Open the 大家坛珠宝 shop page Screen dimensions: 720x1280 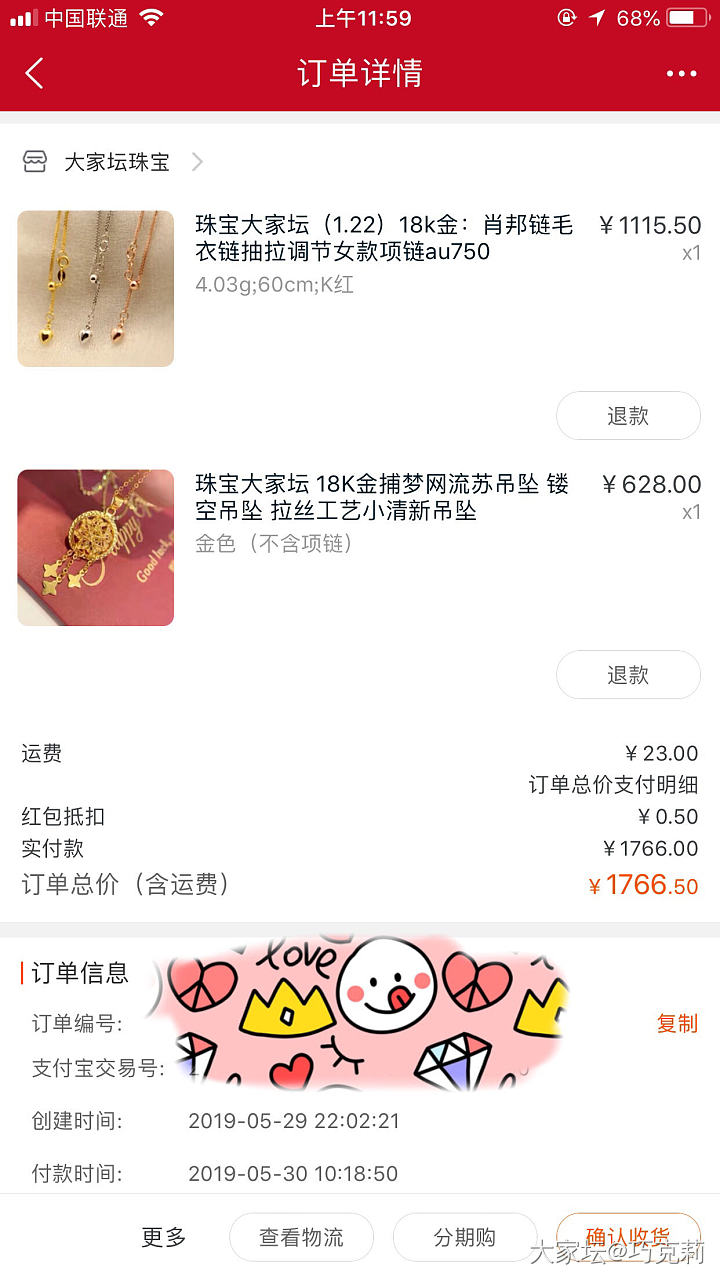point(116,162)
